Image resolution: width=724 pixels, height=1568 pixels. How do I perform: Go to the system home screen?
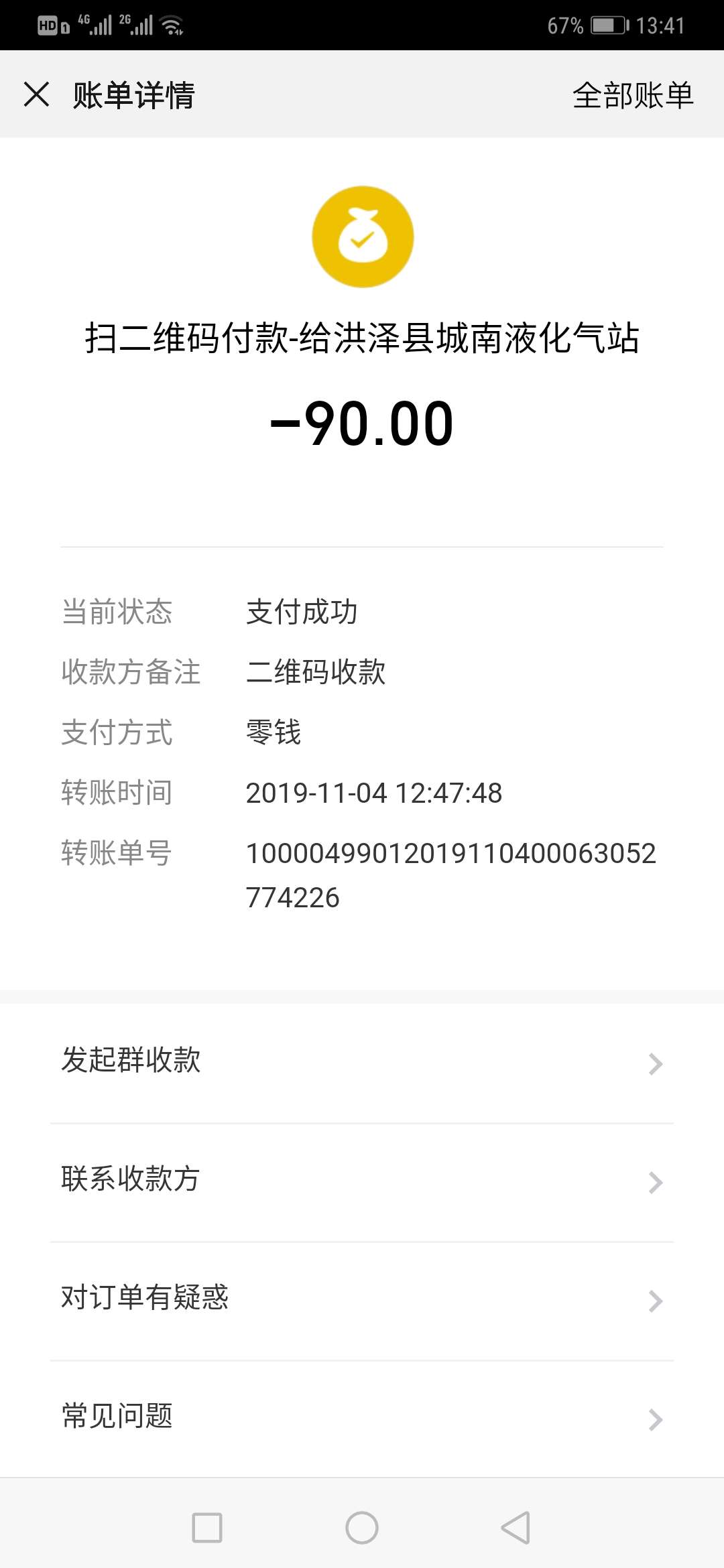(x=362, y=1528)
